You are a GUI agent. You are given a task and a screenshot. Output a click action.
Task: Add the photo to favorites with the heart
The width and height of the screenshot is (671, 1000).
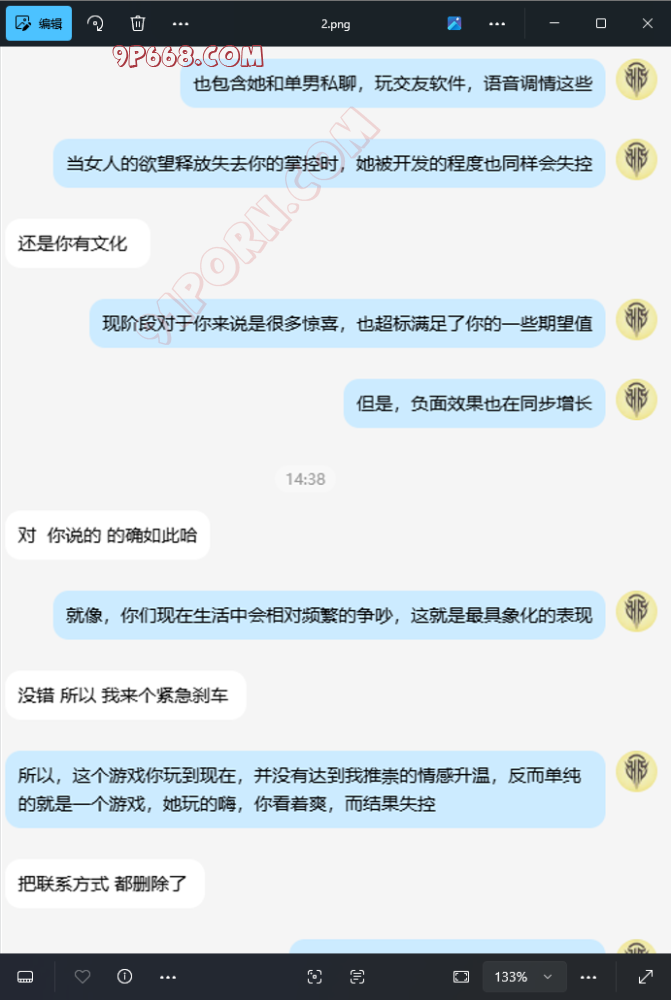pyautogui.click(x=83, y=976)
